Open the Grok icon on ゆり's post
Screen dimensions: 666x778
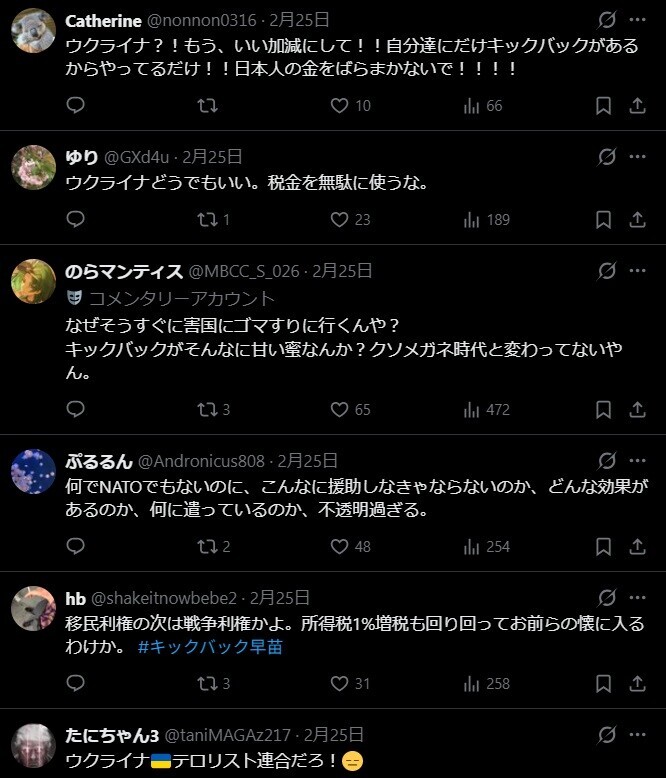606,157
